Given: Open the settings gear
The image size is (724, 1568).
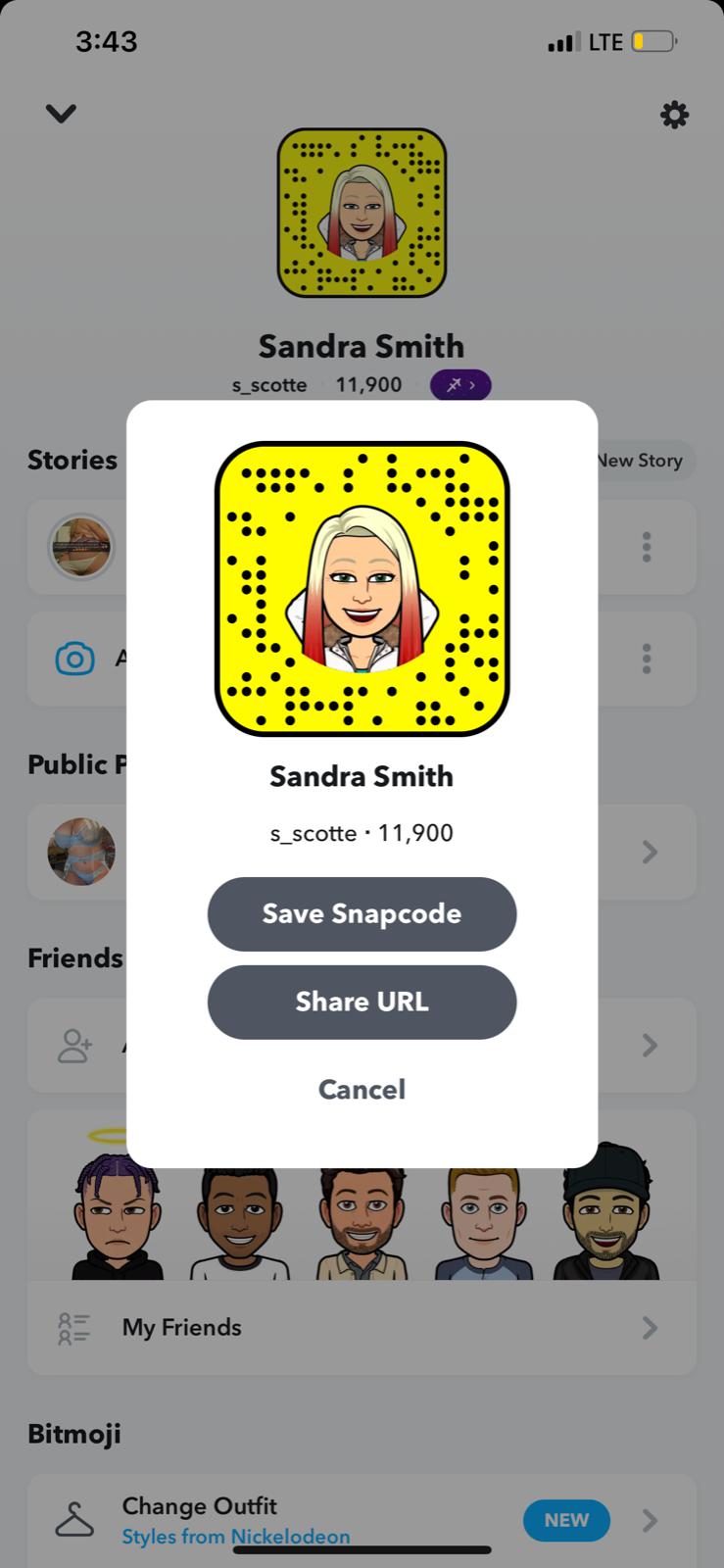Looking at the screenshot, I should 674,116.
